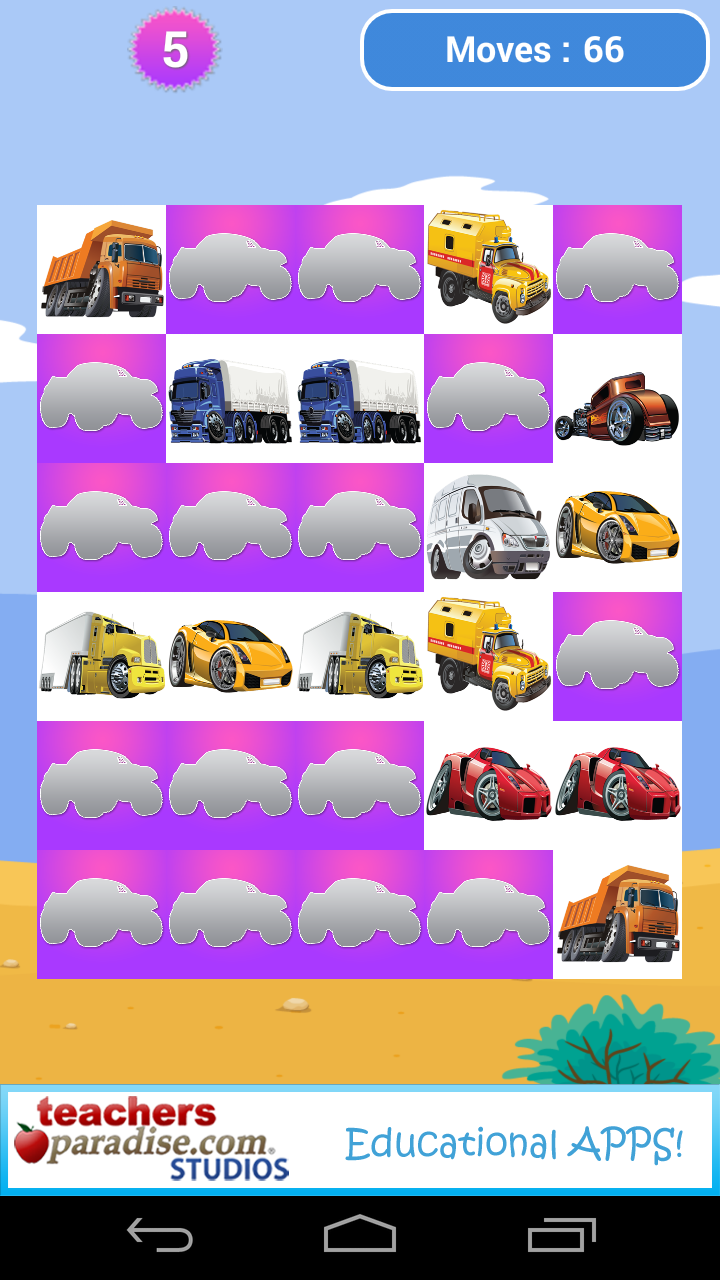Tap the yellow semi truck on the far left

coord(101,657)
